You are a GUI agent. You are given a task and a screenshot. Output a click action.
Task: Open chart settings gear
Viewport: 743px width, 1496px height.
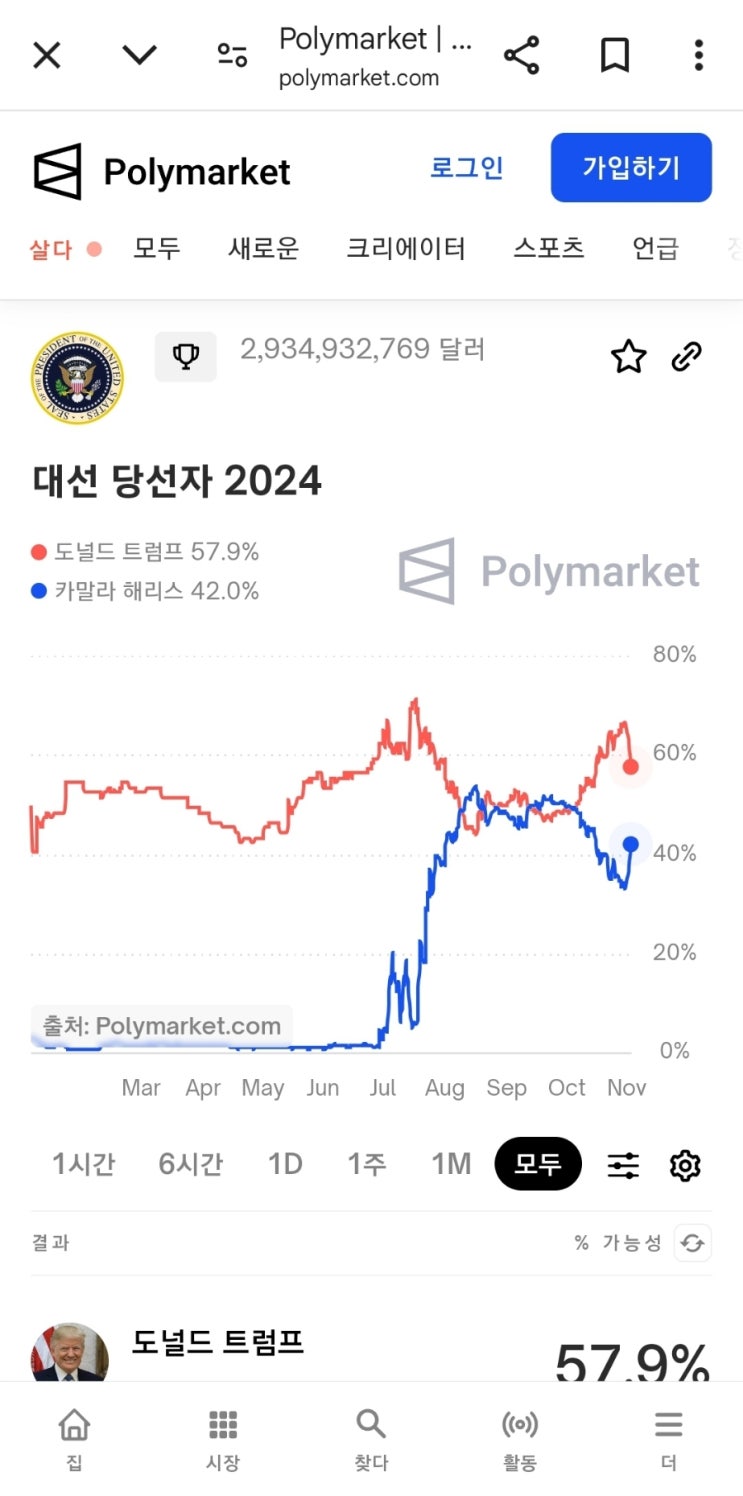click(x=685, y=1165)
